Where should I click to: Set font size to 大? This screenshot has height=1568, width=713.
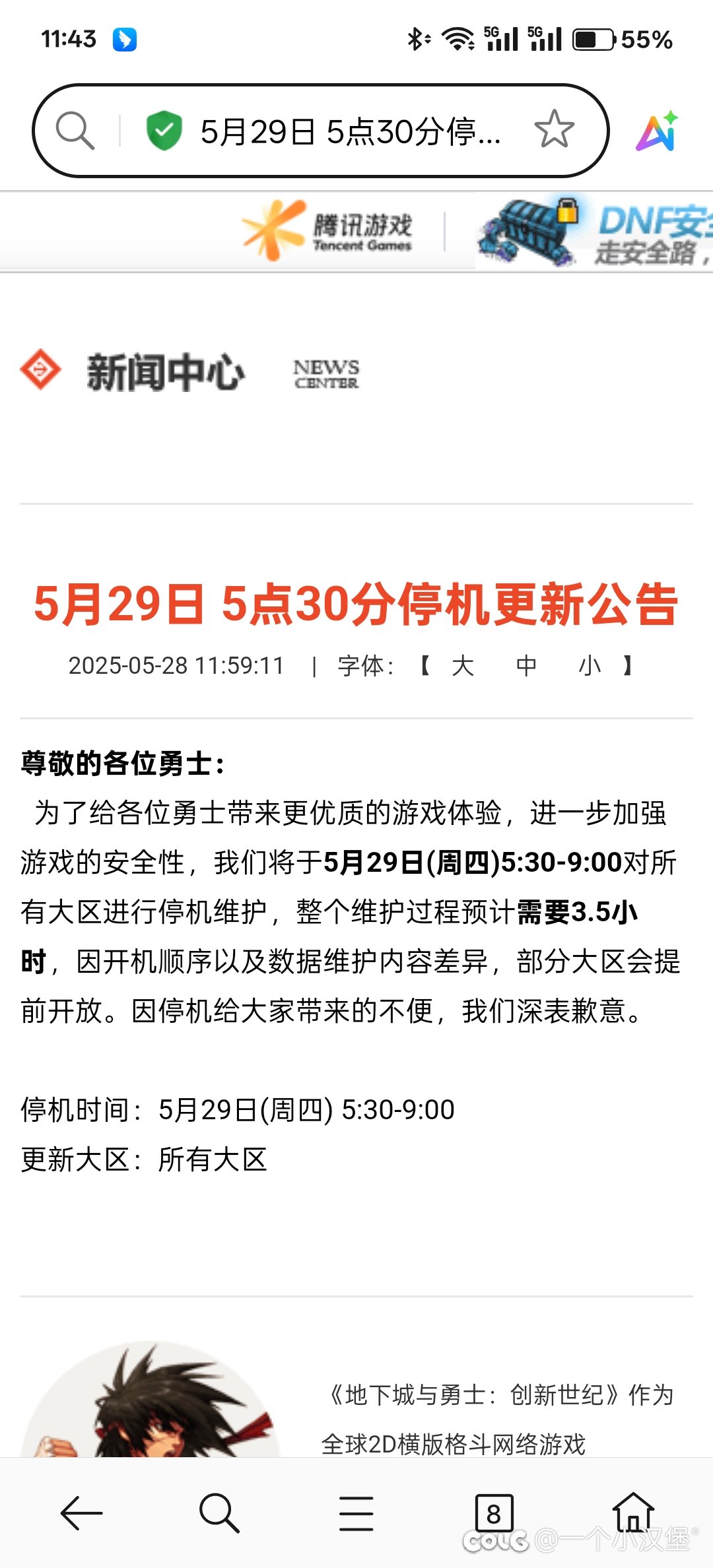pyautogui.click(x=462, y=666)
